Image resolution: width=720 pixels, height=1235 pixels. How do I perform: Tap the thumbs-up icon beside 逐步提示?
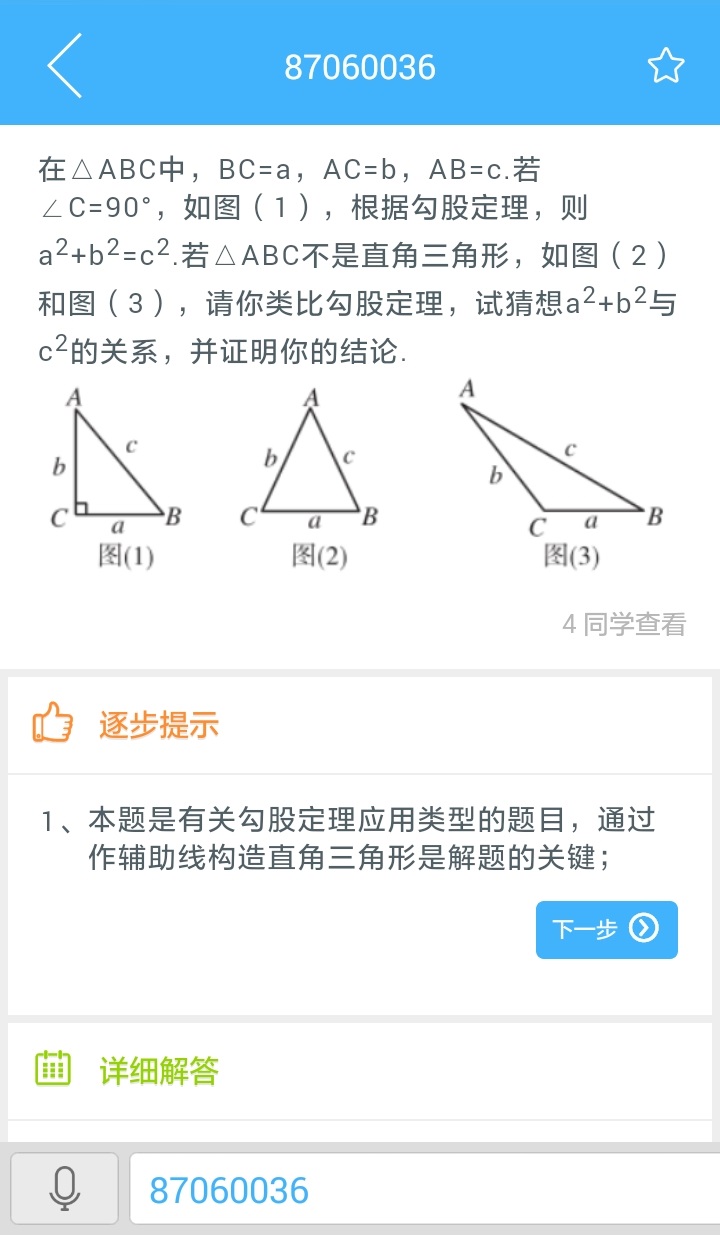pyautogui.click(x=52, y=723)
